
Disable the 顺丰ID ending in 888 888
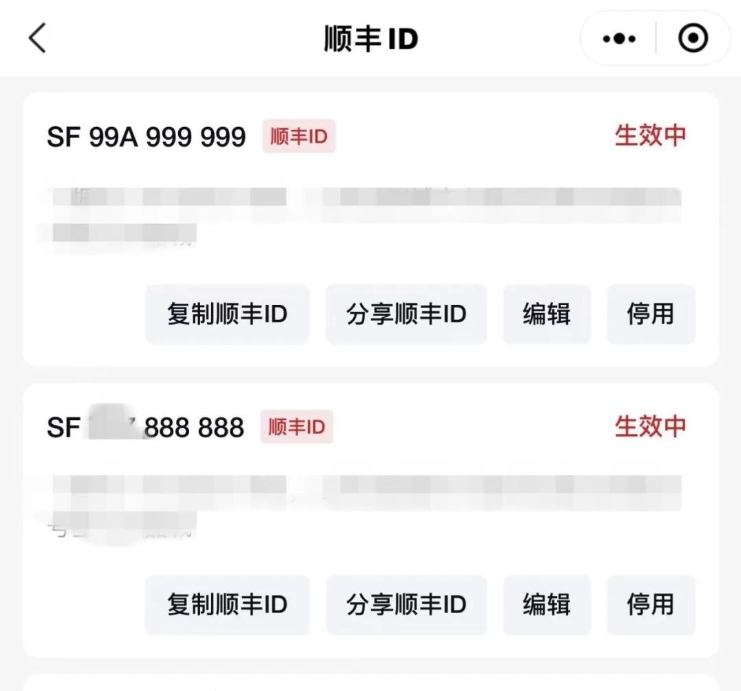tap(651, 604)
